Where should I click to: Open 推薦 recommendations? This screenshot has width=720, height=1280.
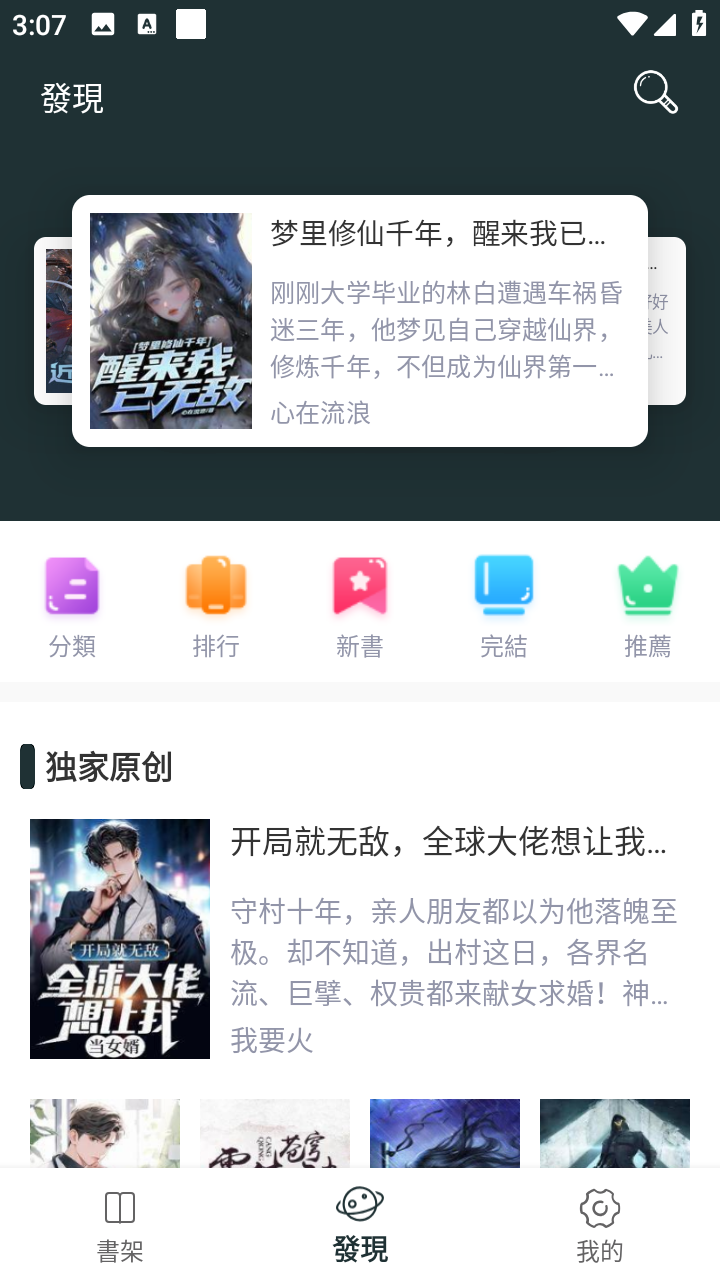pyautogui.click(x=647, y=605)
